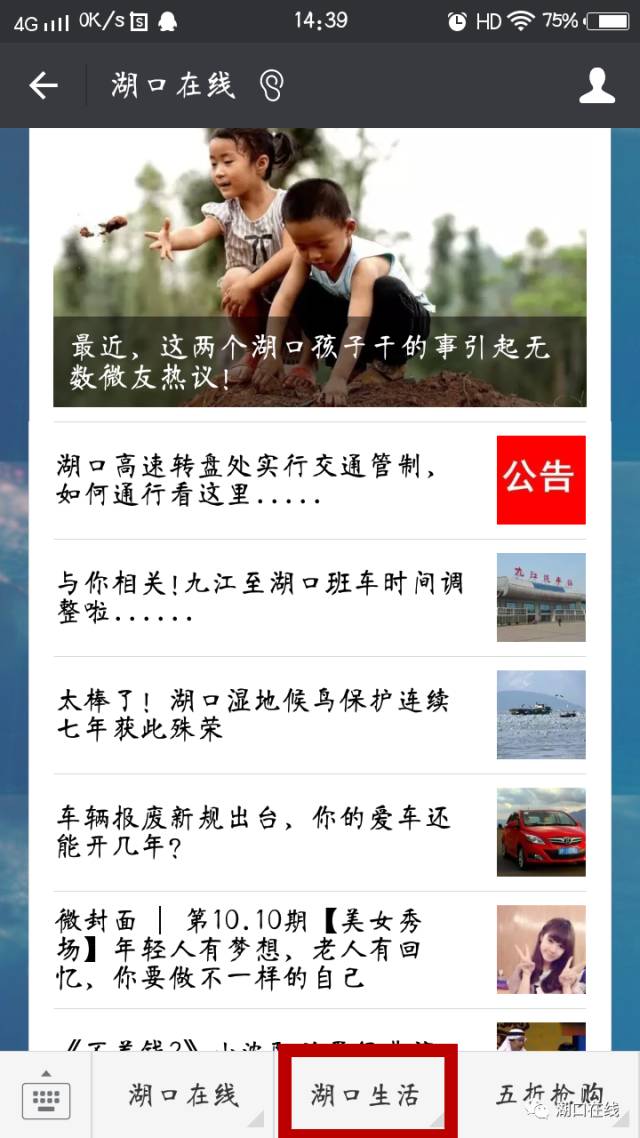Image resolution: width=640 pixels, height=1138 pixels.
Task: Open the 湖口湿地候鸟保护 article
Action: coord(319,715)
